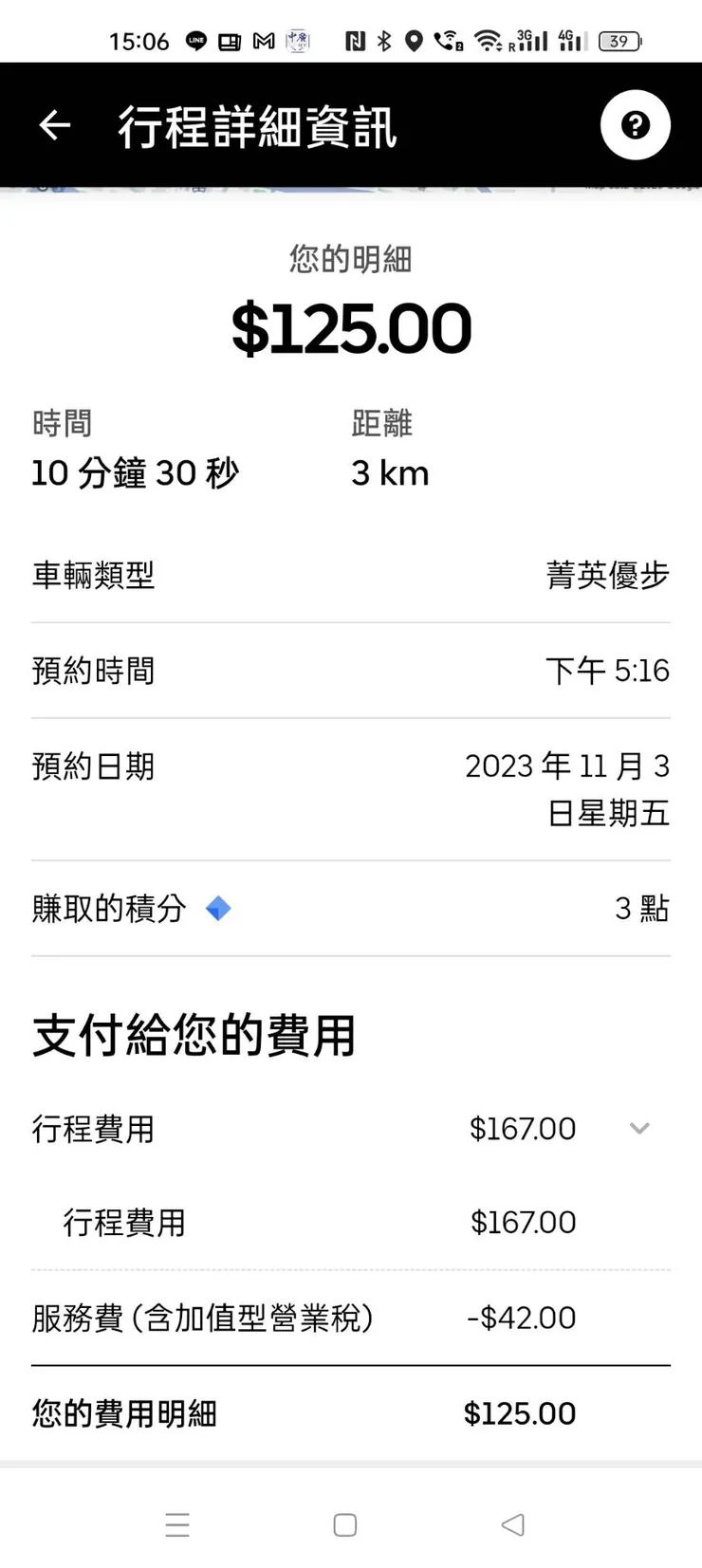Viewport: 702px width, 1568px height.
Task: Open help via the question mark icon
Action: (635, 124)
